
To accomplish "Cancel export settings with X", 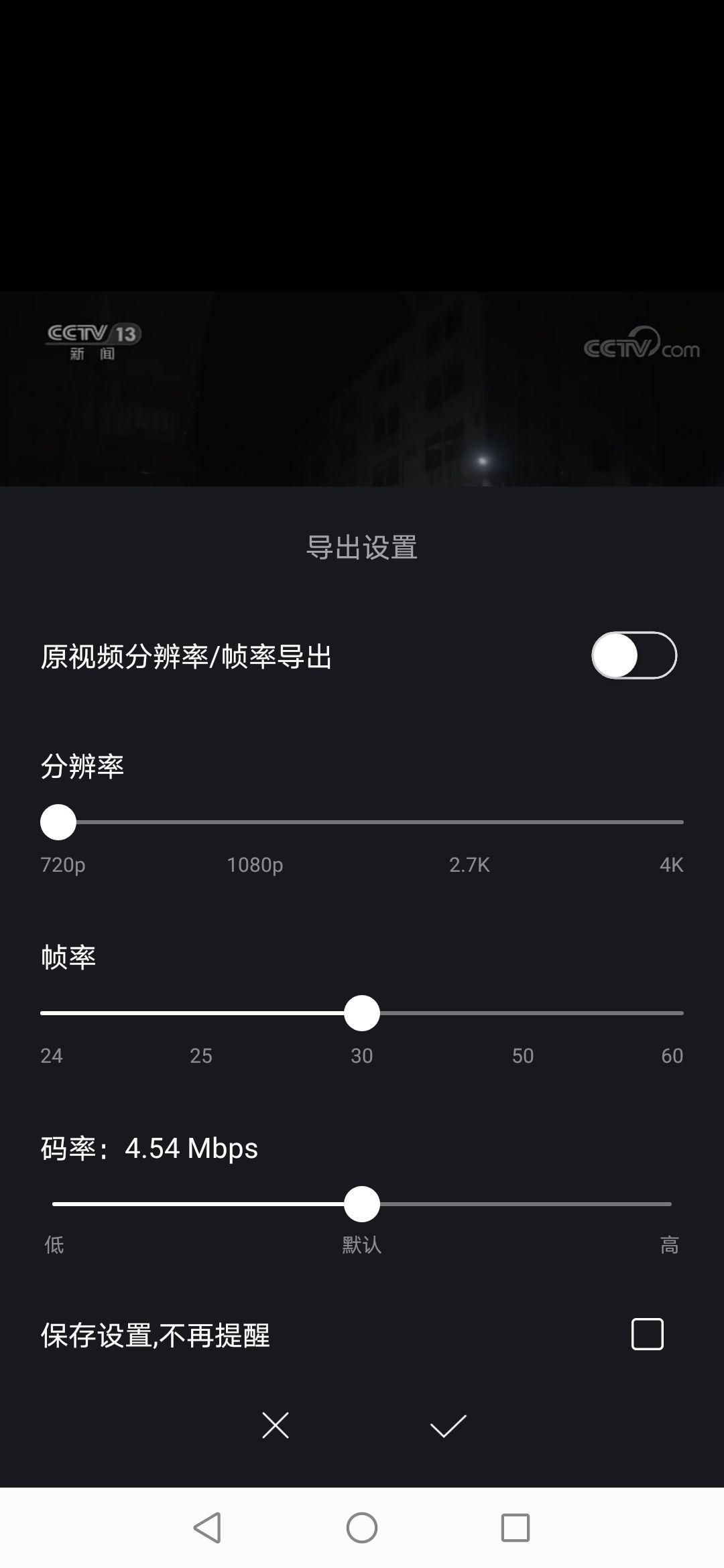I will 276,1425.
